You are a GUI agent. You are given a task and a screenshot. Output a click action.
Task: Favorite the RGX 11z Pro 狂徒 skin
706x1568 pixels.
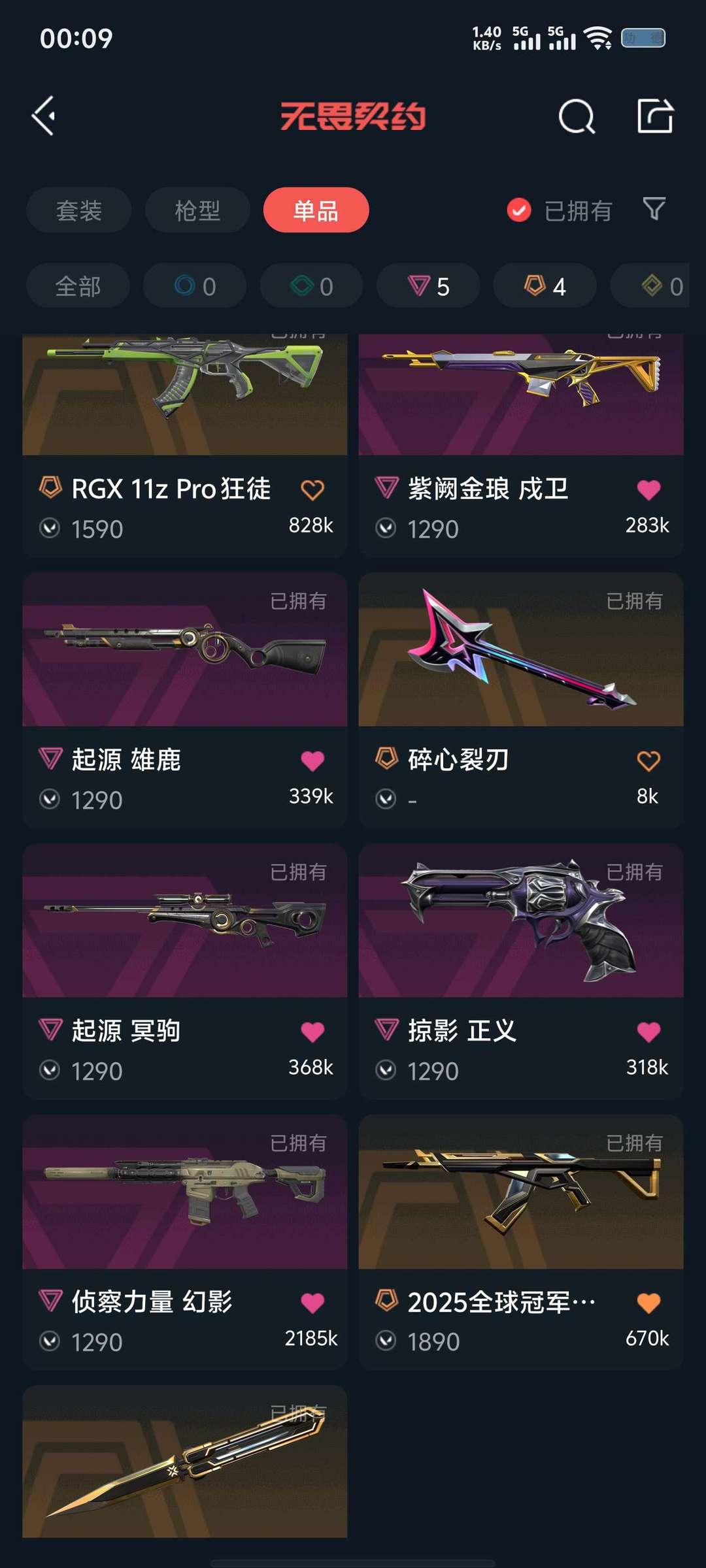[x=313, y=489]
